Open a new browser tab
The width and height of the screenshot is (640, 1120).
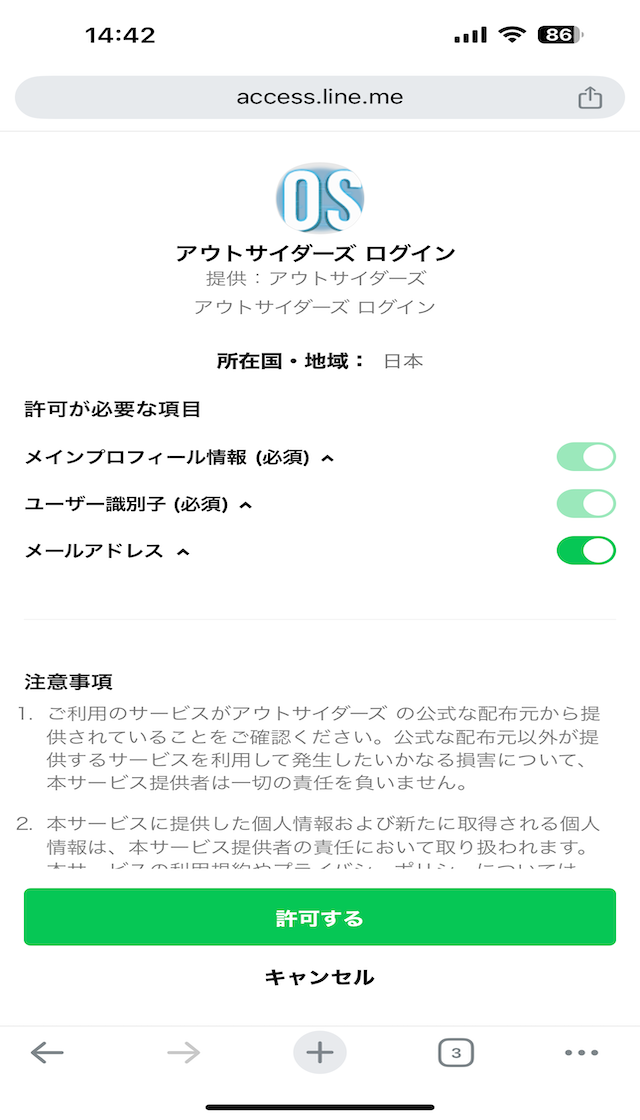click(320, 1052)
